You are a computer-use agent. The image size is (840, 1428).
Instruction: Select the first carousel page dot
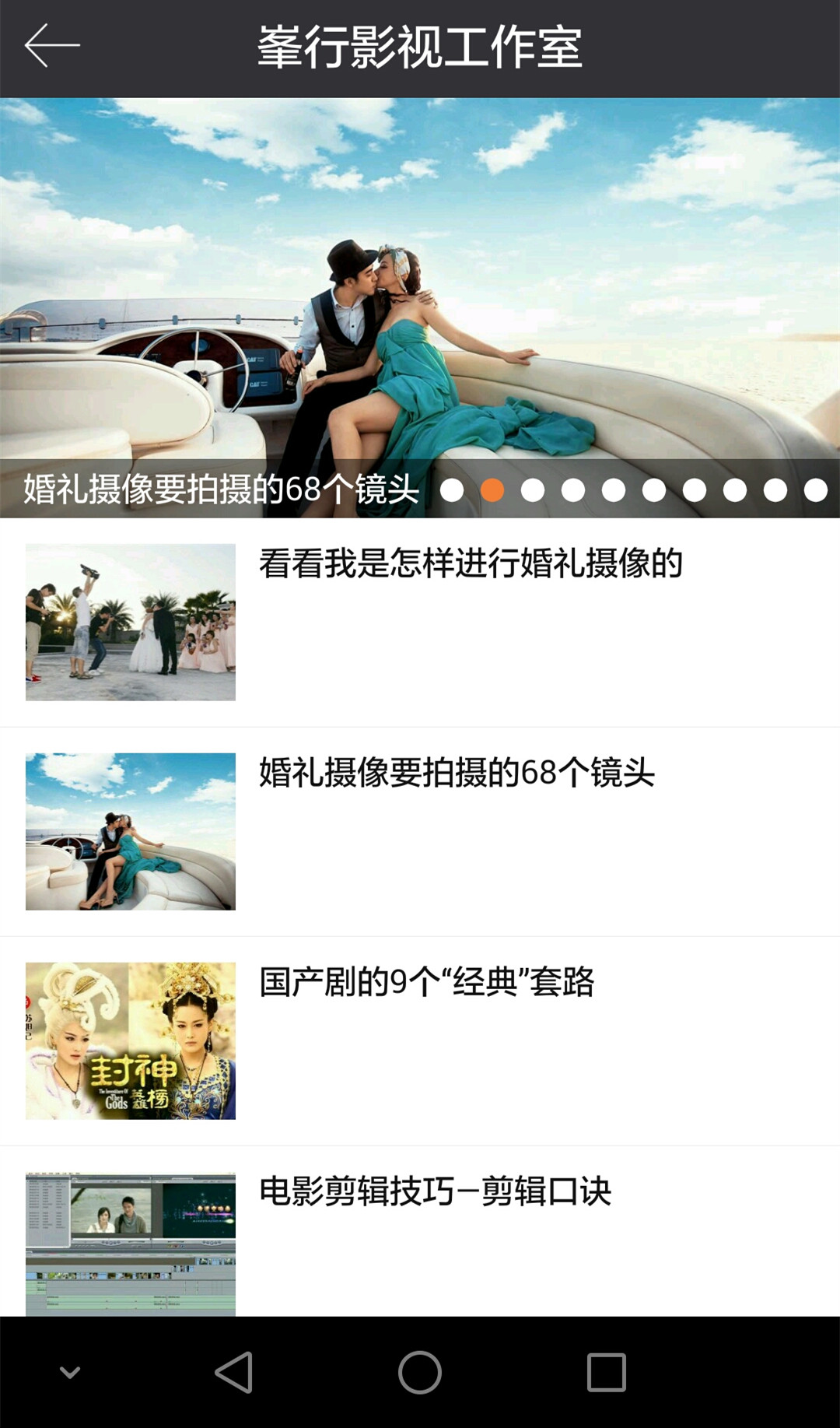click(x=452, y=490)
